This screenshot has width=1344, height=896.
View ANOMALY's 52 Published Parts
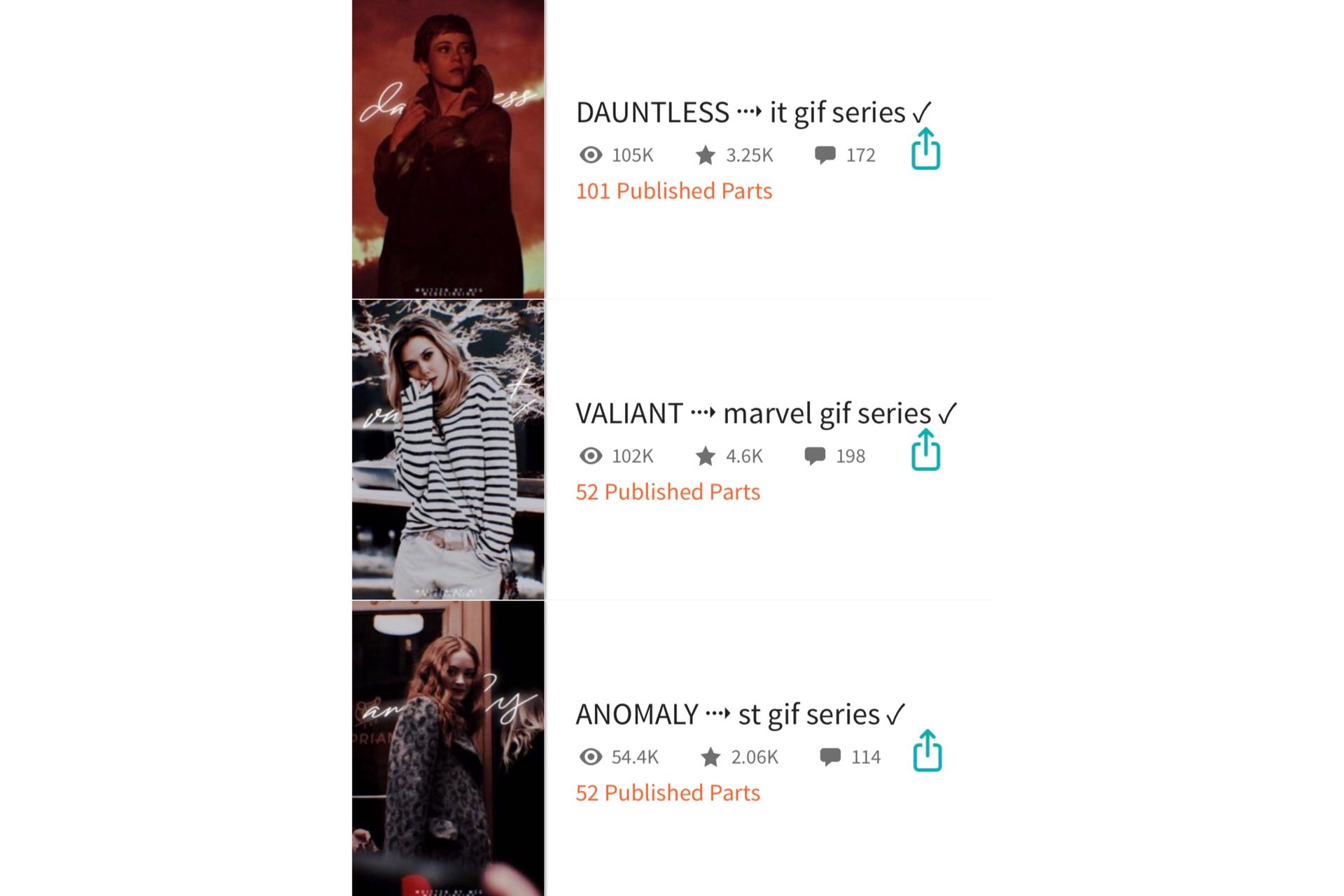point(667,793)
